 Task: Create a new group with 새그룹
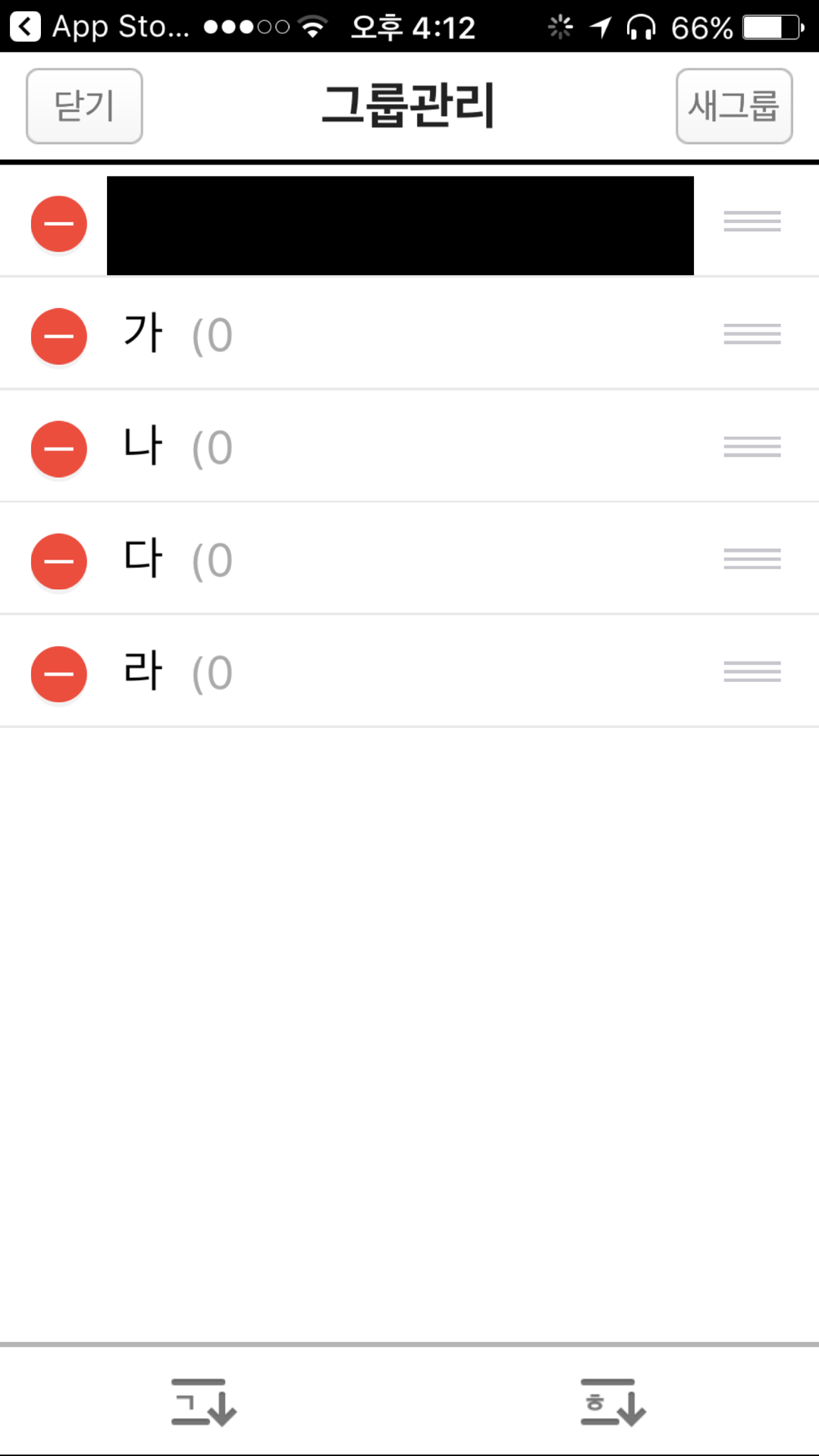(x=733, y=106)
